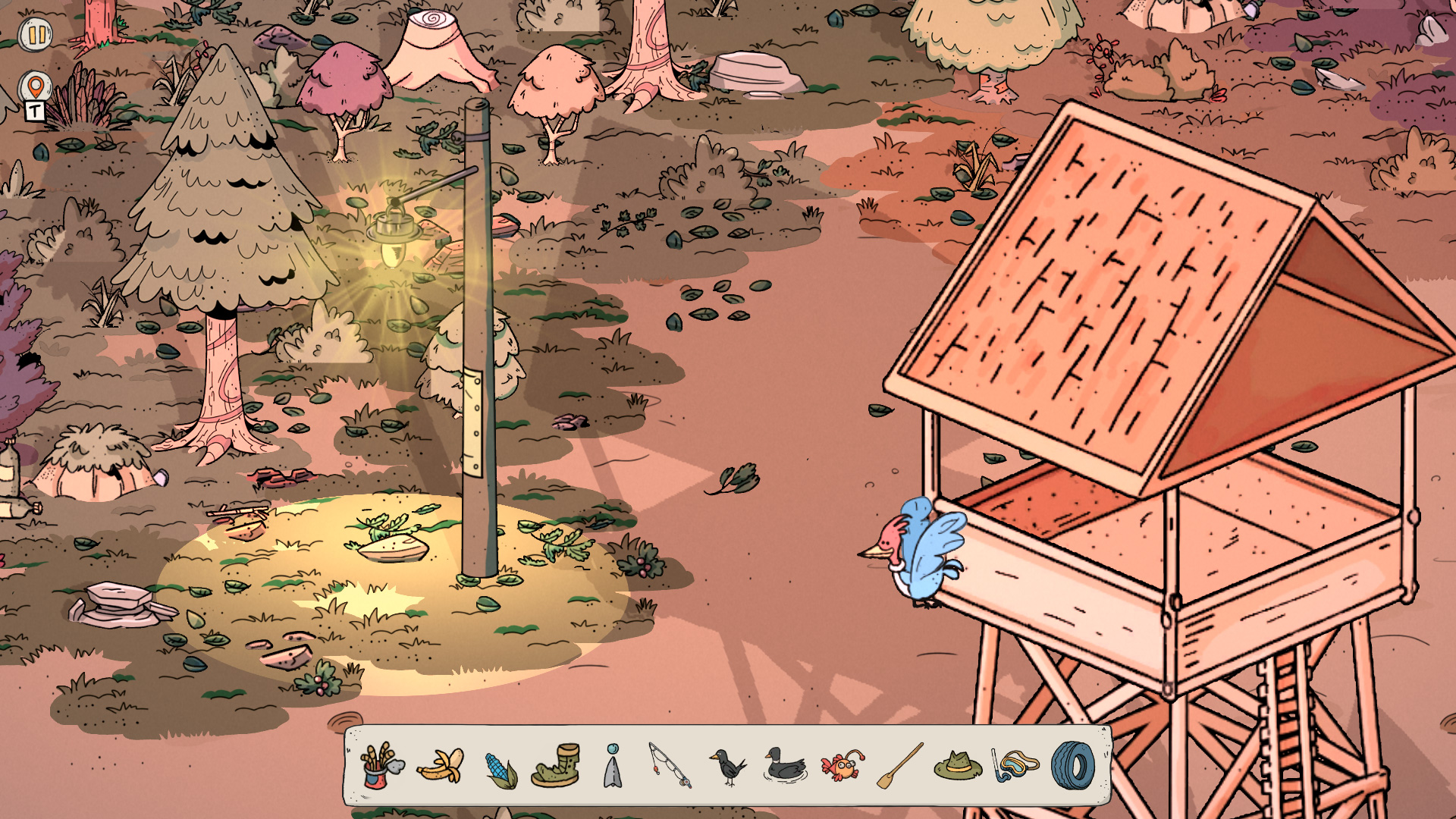Viewport: 1456px width, 819px height.
Task: Select the wooden paddle item
Action: [900, 766]
